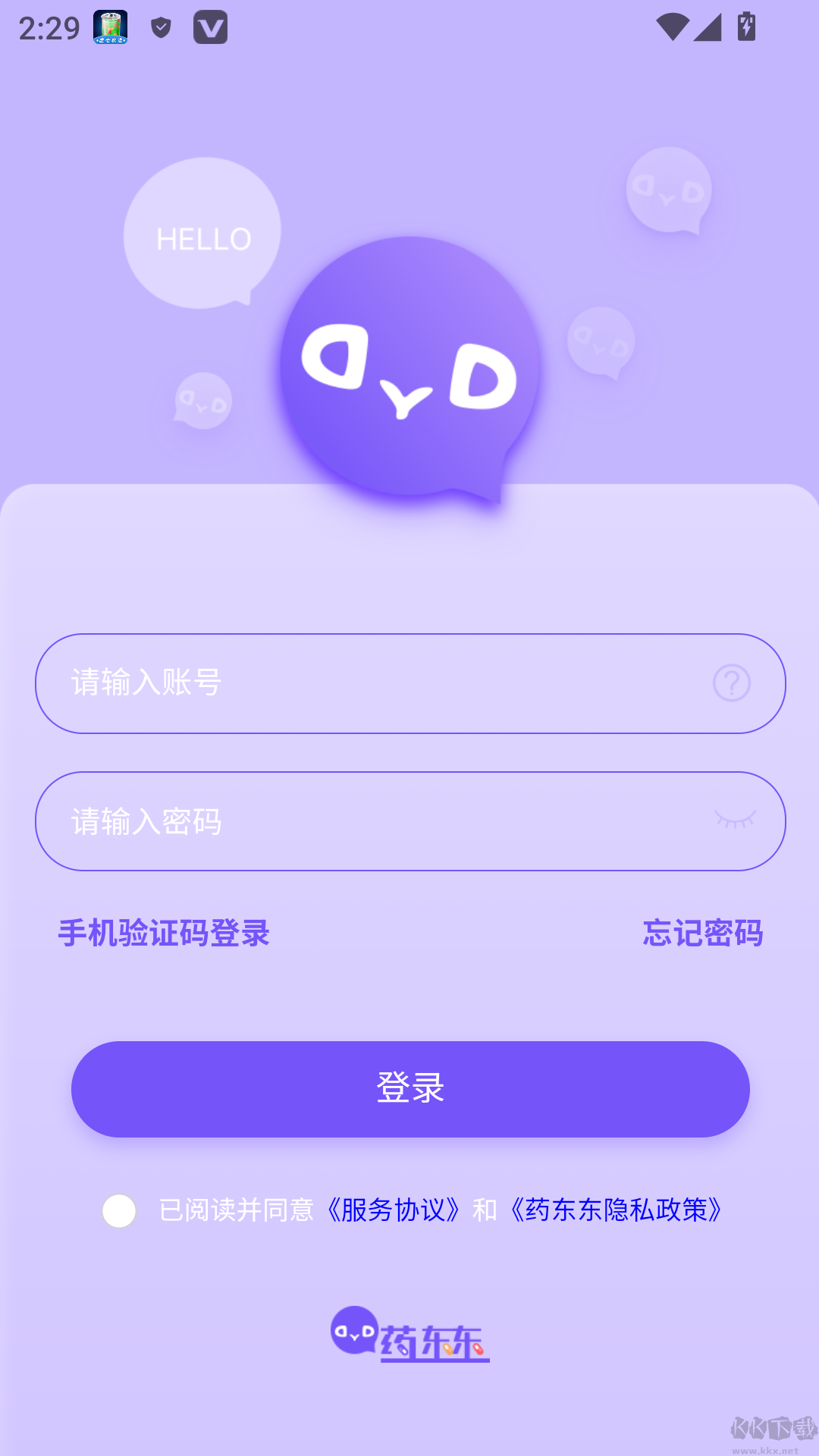819x1456 pixels.
Task: Open the 服务协议 agreement
Action: pos(394,1210)
